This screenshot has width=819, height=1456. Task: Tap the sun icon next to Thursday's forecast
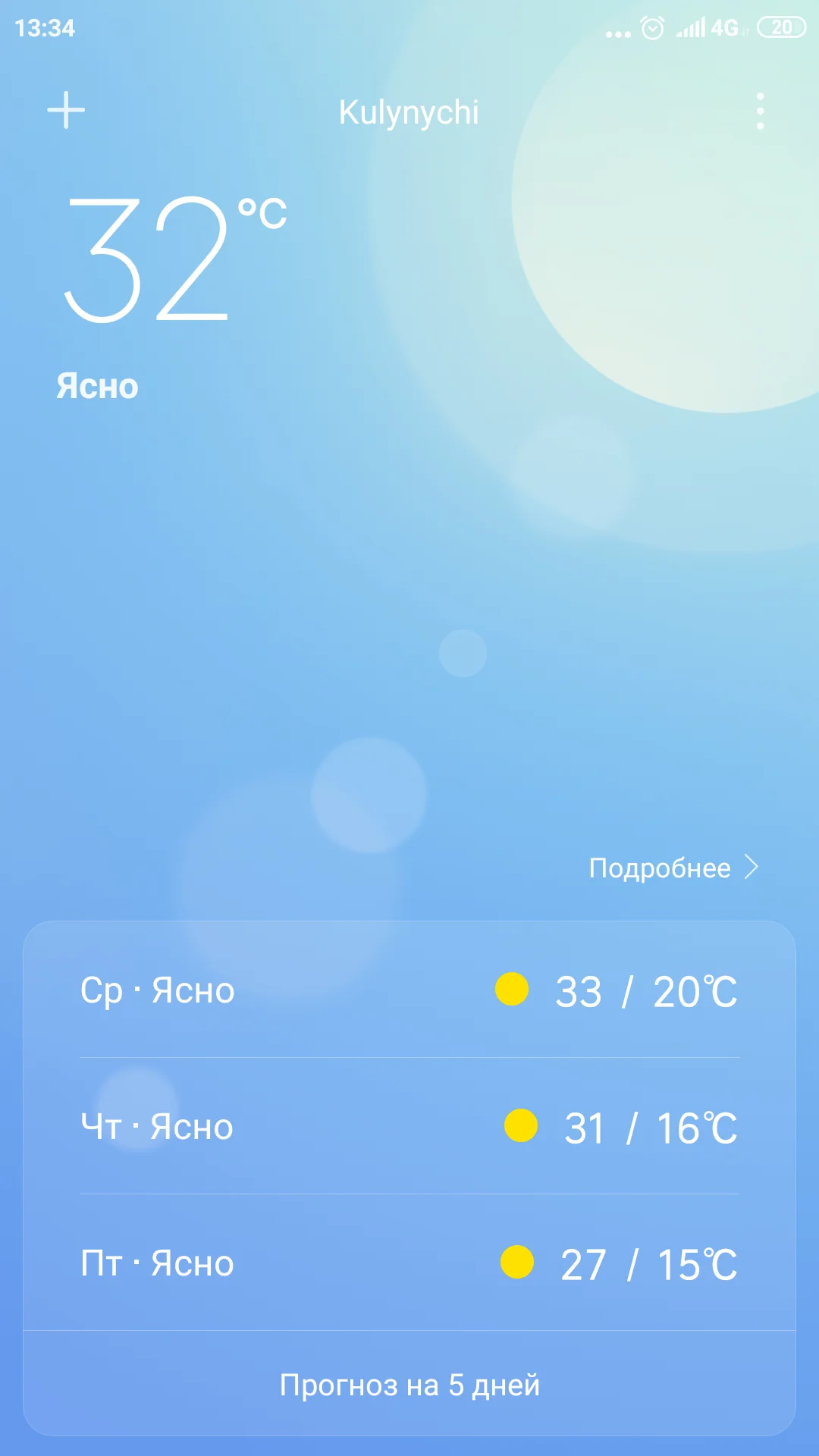pos(519,1128)
